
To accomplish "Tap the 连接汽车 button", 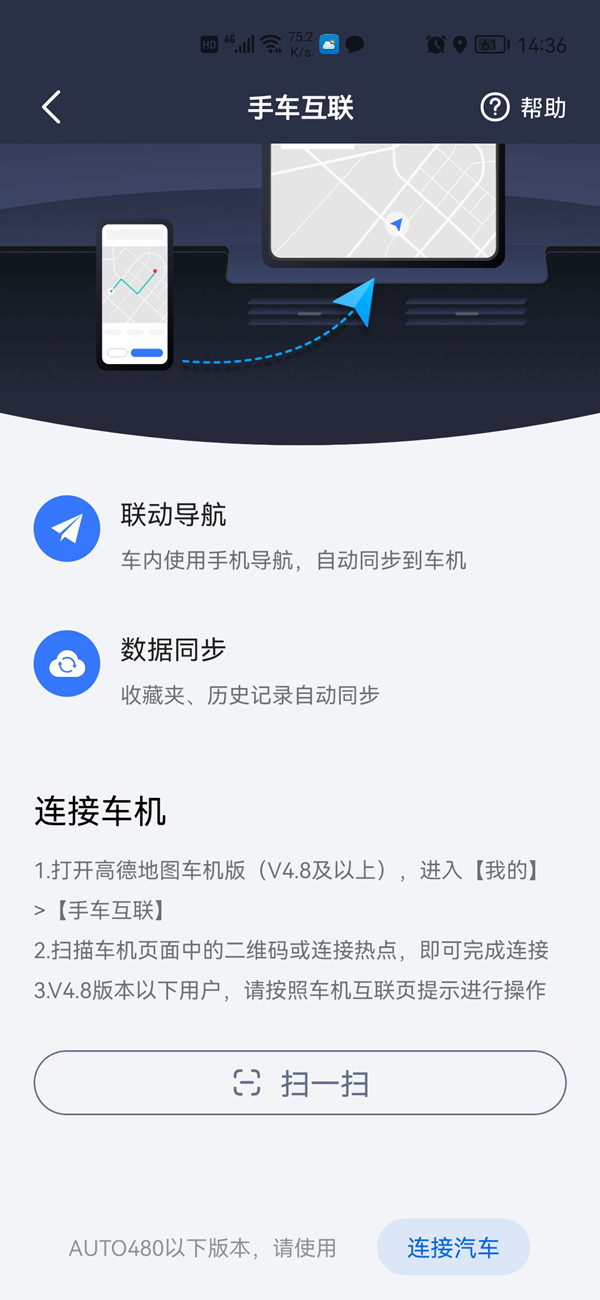I will (453, 1247).
